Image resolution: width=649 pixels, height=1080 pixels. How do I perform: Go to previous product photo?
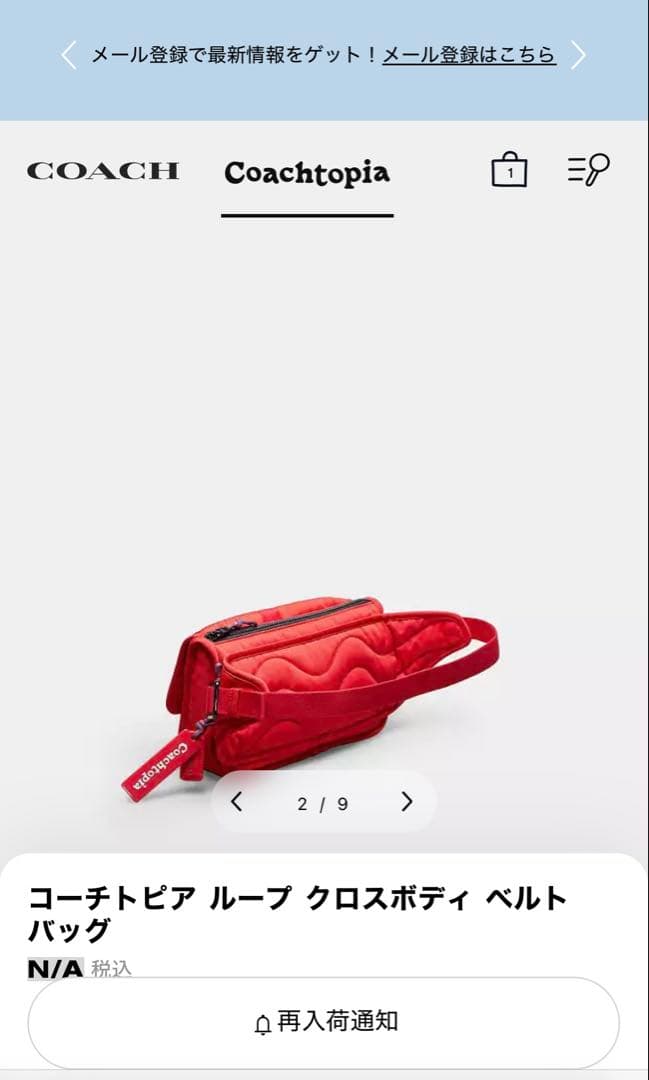point(237,802)
